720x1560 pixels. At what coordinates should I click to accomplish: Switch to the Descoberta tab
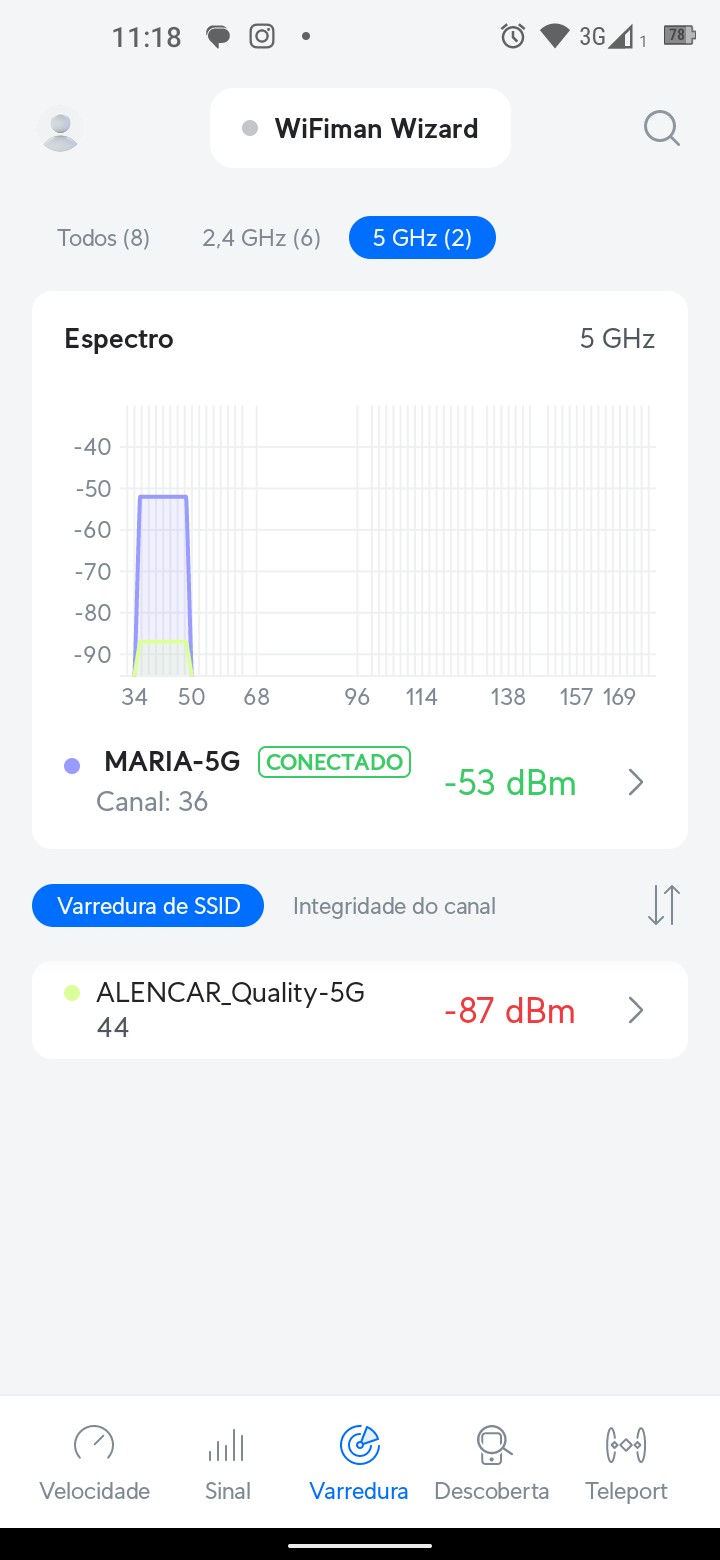pos(491,1462)
